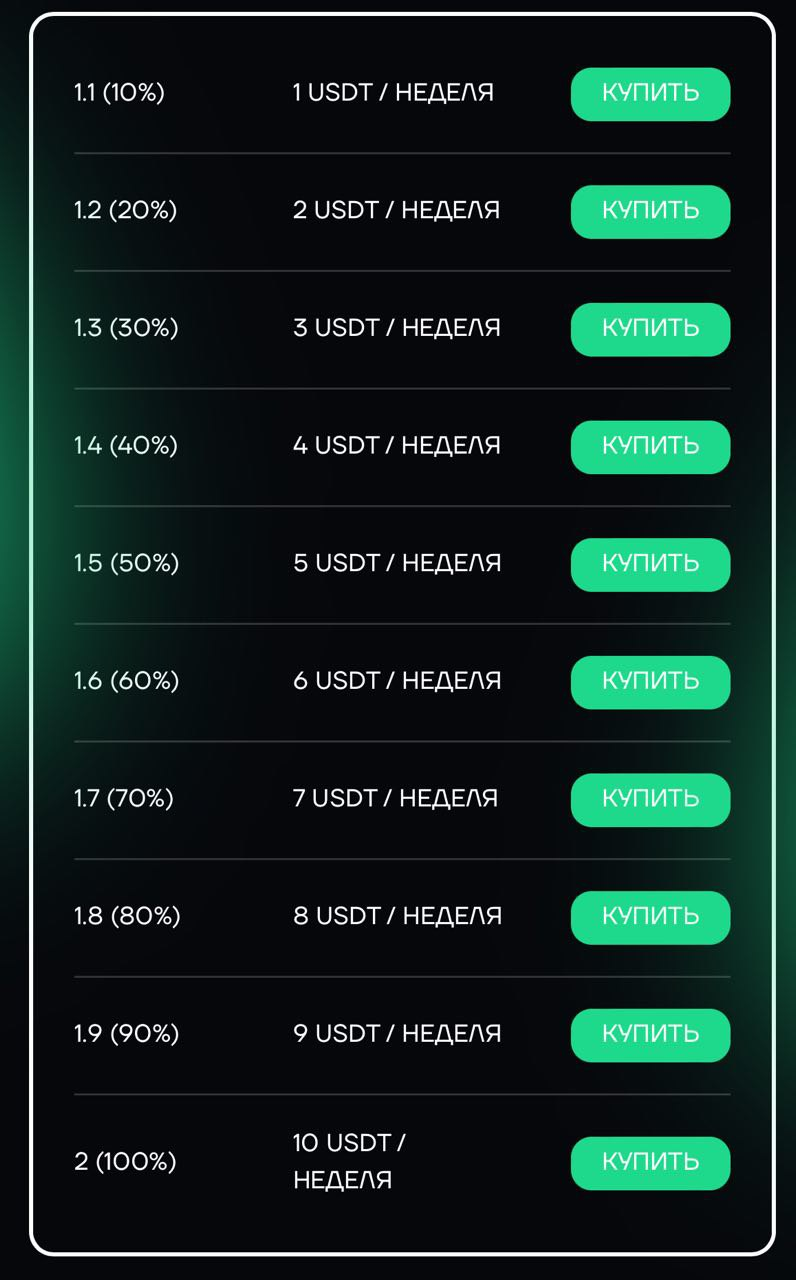Tap КУПИТЬ beside 9 USDT / НЕДЕЛЯ

point(650,1034)
